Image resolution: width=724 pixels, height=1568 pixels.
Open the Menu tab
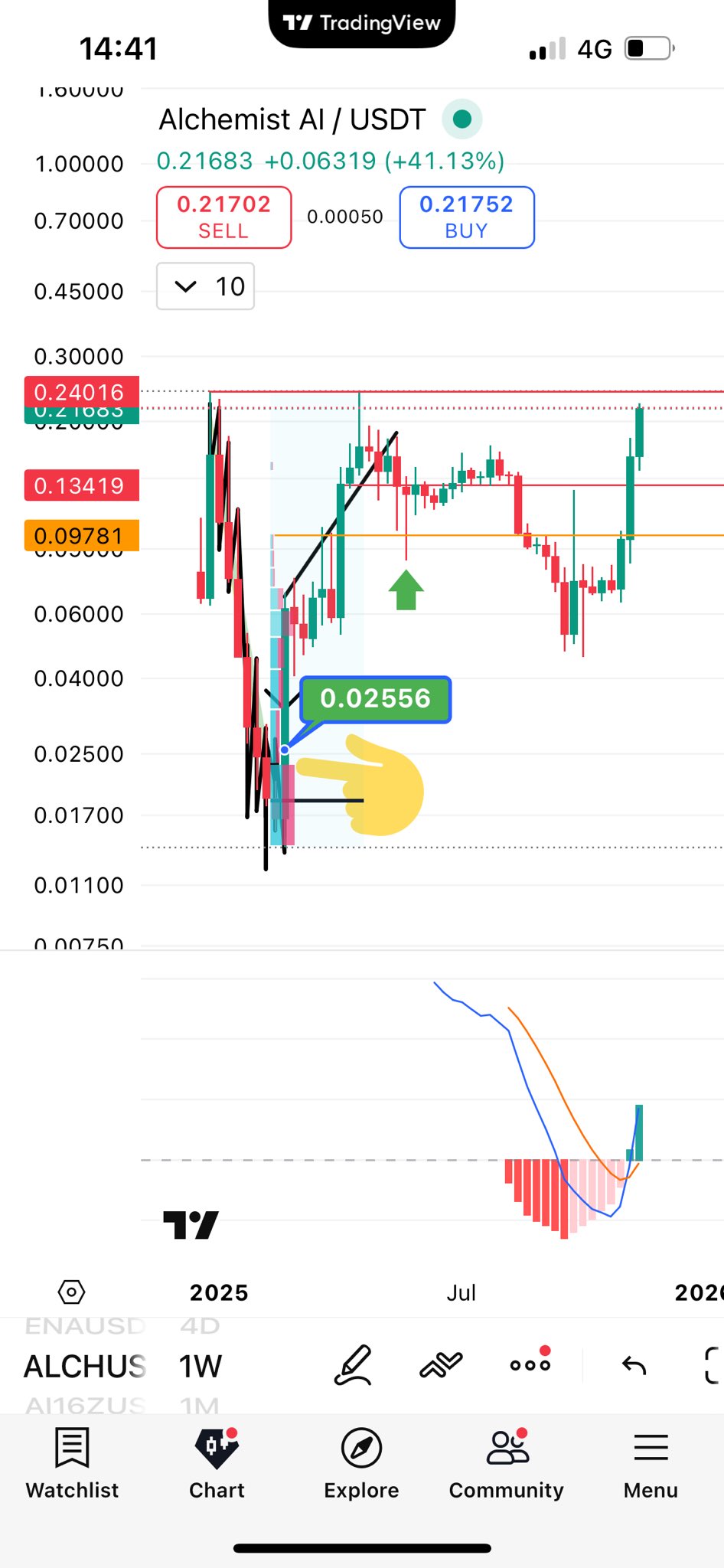point(651,1463)
